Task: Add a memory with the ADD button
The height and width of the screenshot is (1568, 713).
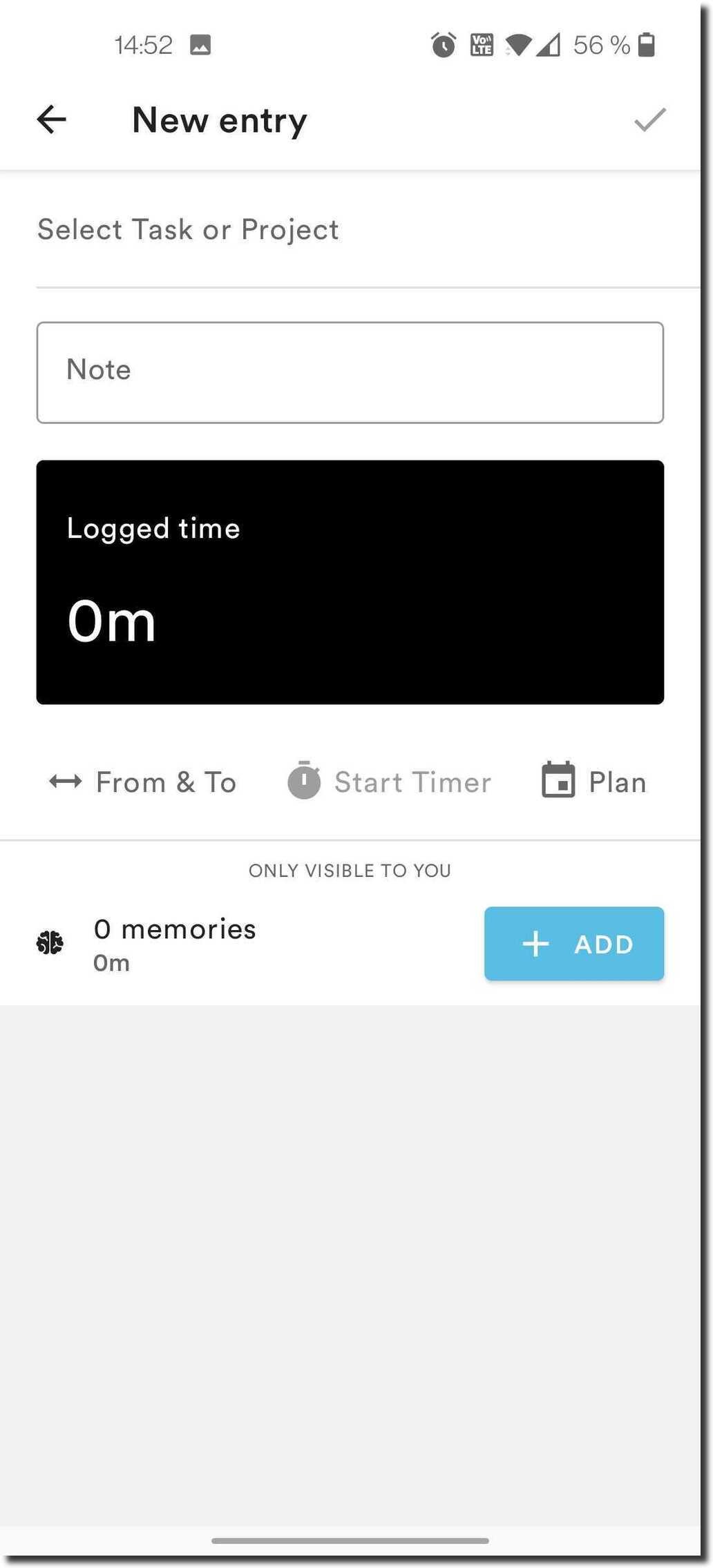Action: tap(573, 943)
